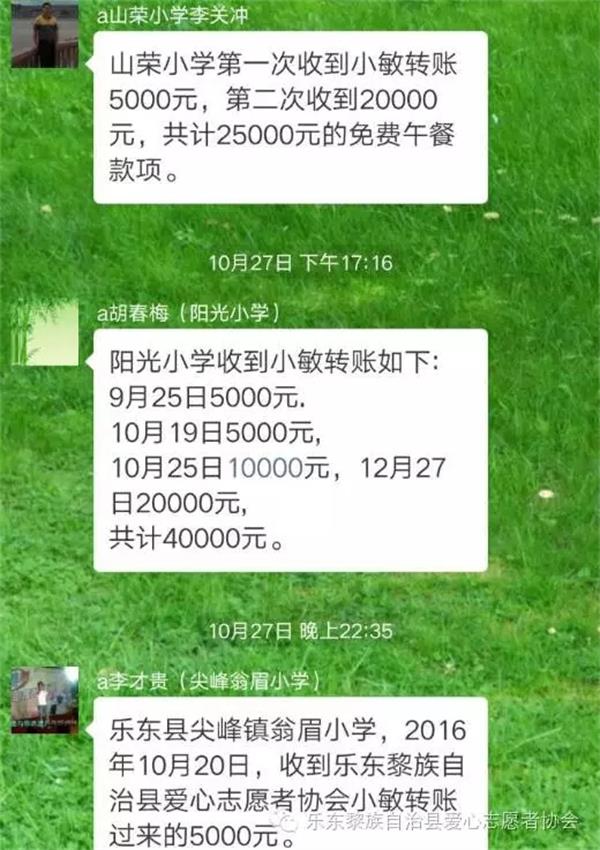
Task: Open the avatar of a胡春梅 (阳光小学)
Action: click(x=45, y=333)
